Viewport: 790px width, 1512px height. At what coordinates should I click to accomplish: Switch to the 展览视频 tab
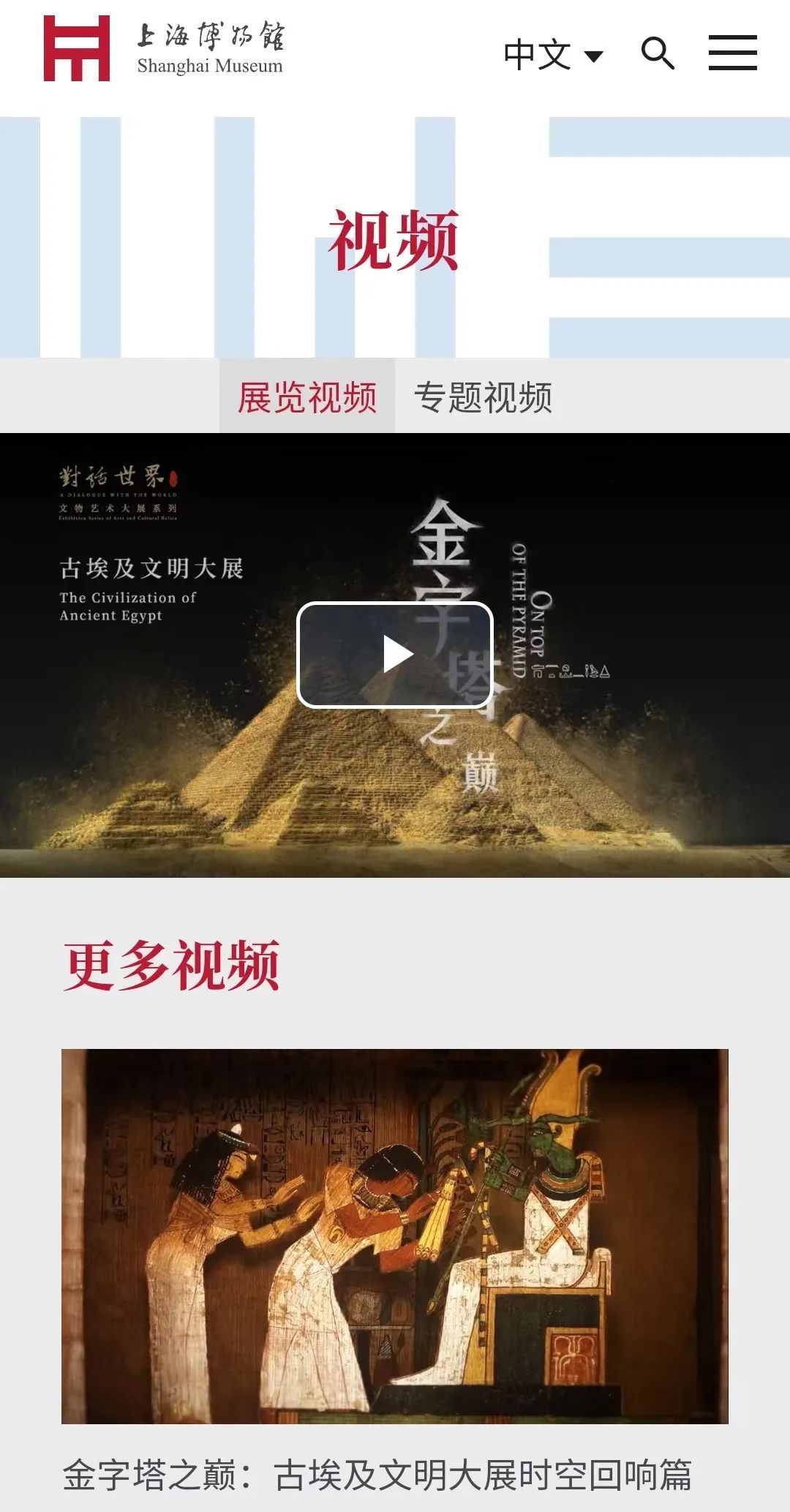tap(307, 397)
